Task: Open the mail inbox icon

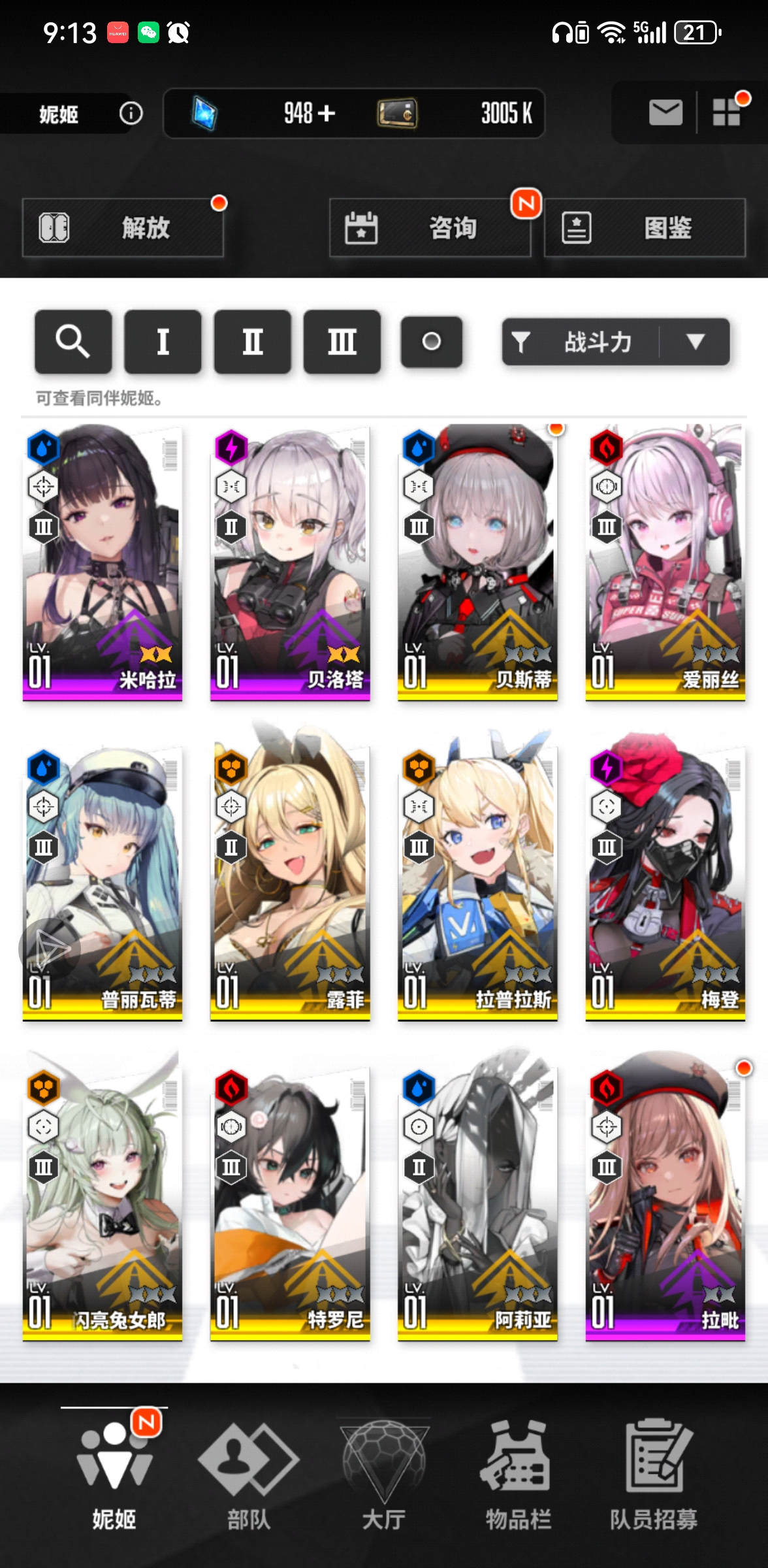Action: pyautogui.click(x=665, y=112)
